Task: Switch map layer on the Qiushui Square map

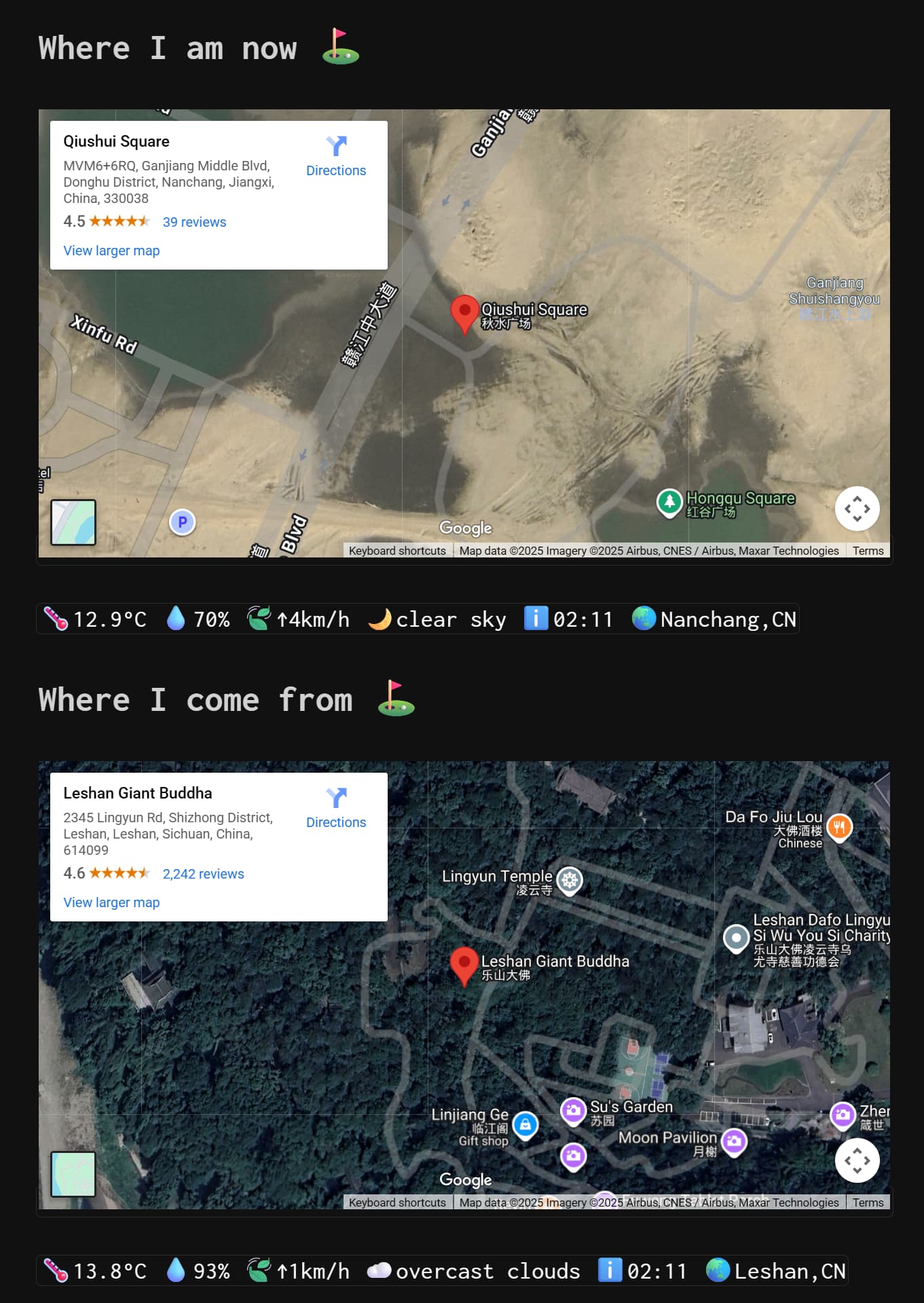Action: 73,522
